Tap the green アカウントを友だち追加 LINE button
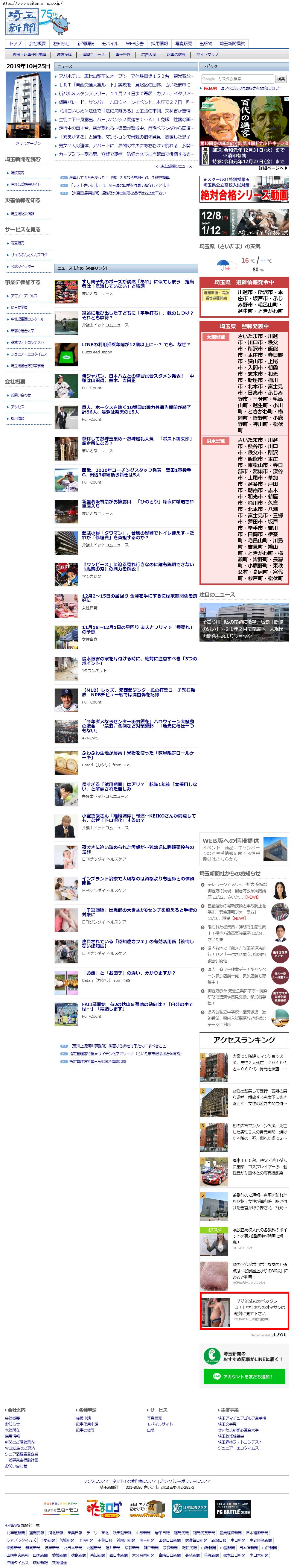Screen dimensions: 294x1568 tap(243, 1376)
